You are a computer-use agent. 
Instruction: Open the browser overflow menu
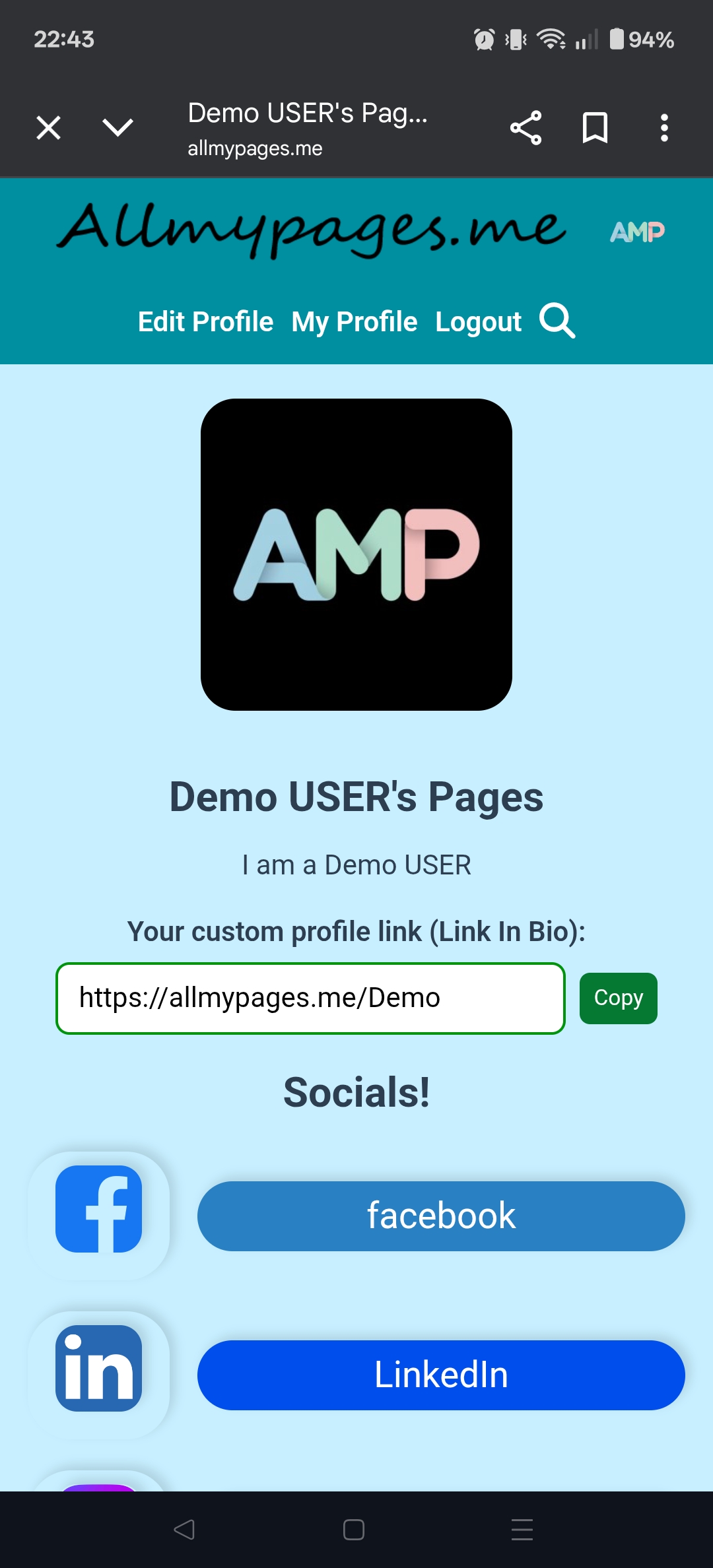tap(664, 128)
